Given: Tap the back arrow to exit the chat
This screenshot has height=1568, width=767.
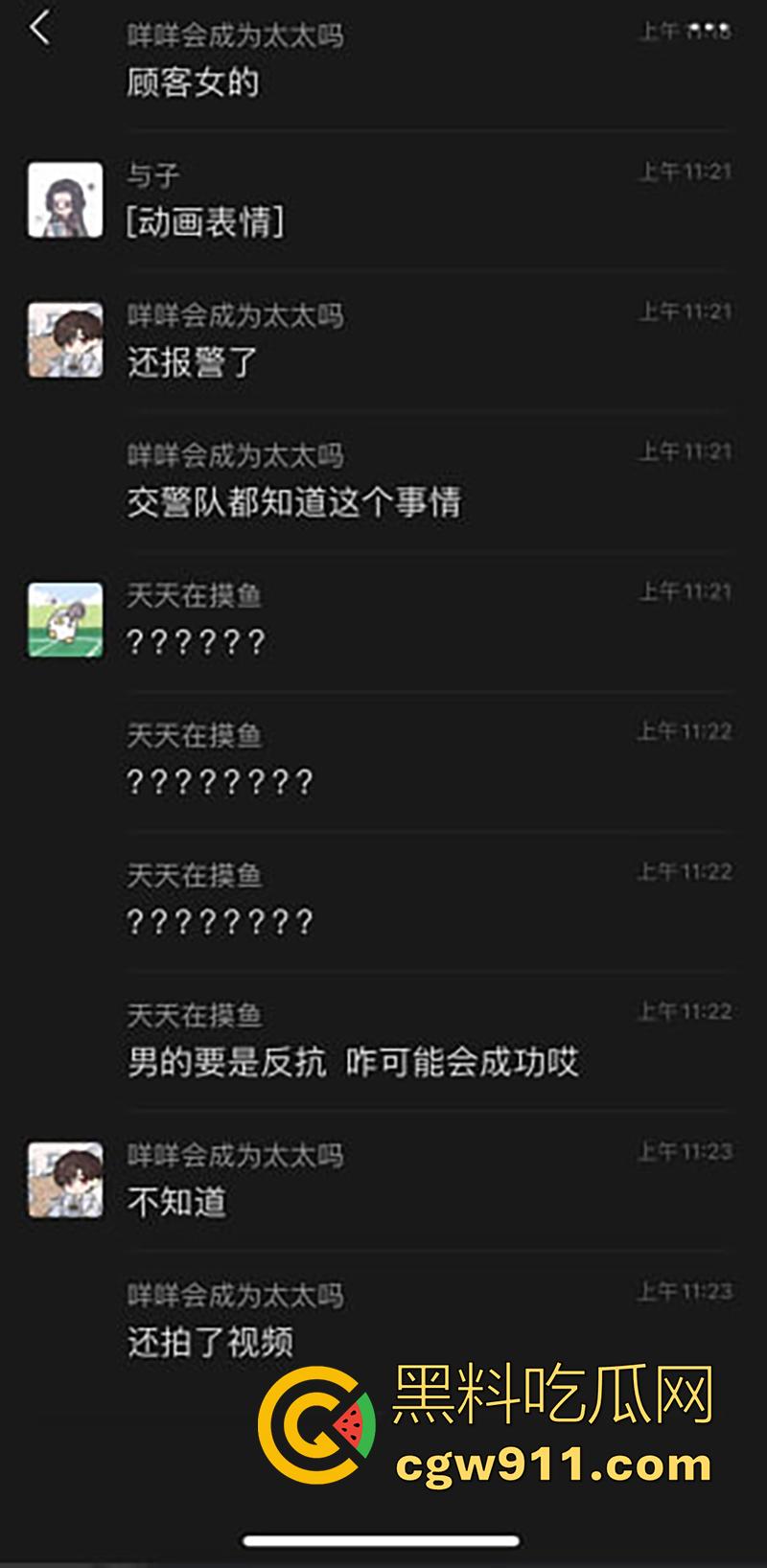Looking at the screenshot, I should tap(40, 28).
